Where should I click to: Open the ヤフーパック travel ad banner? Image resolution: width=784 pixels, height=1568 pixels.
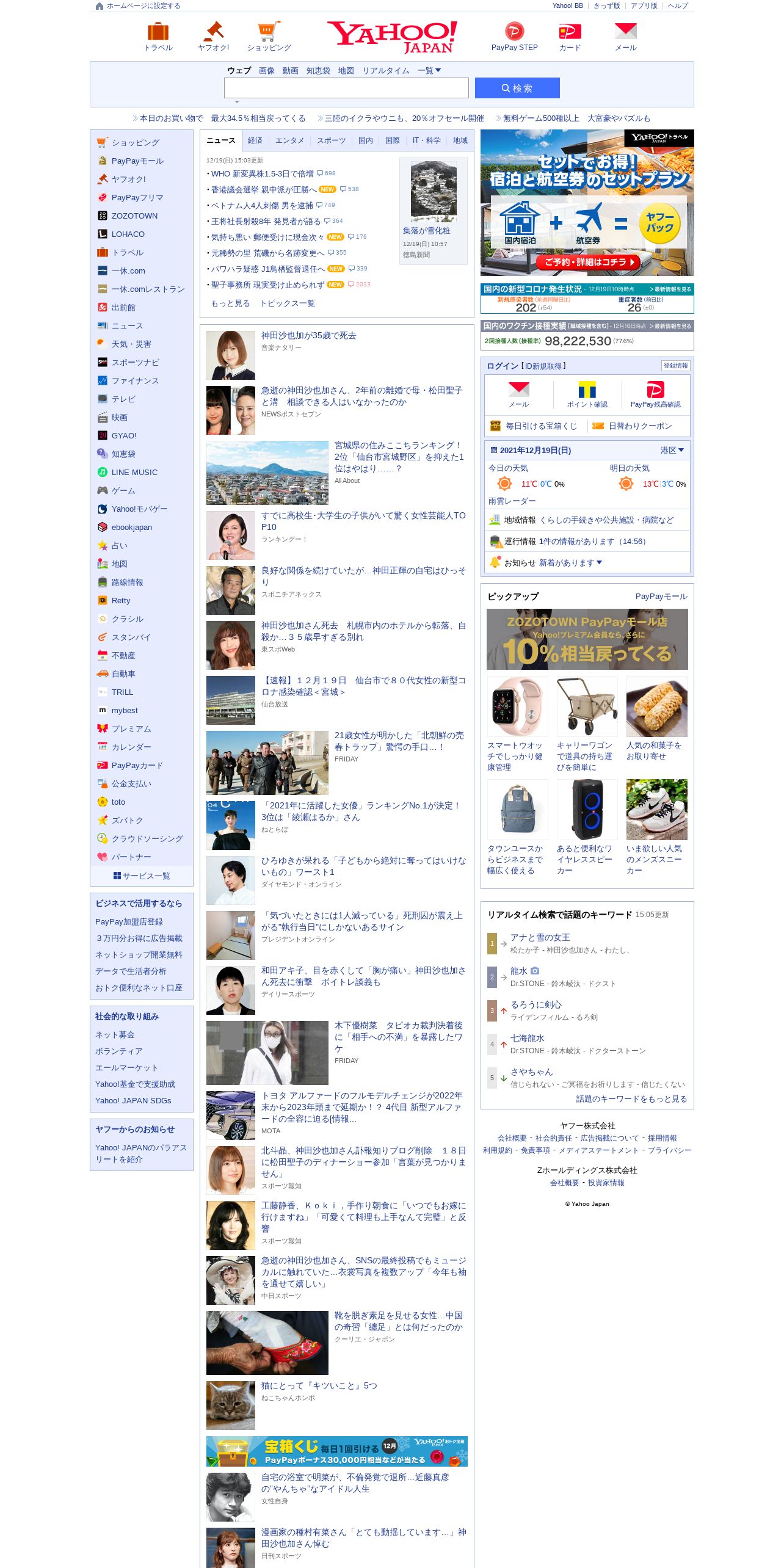pos(587,203)
